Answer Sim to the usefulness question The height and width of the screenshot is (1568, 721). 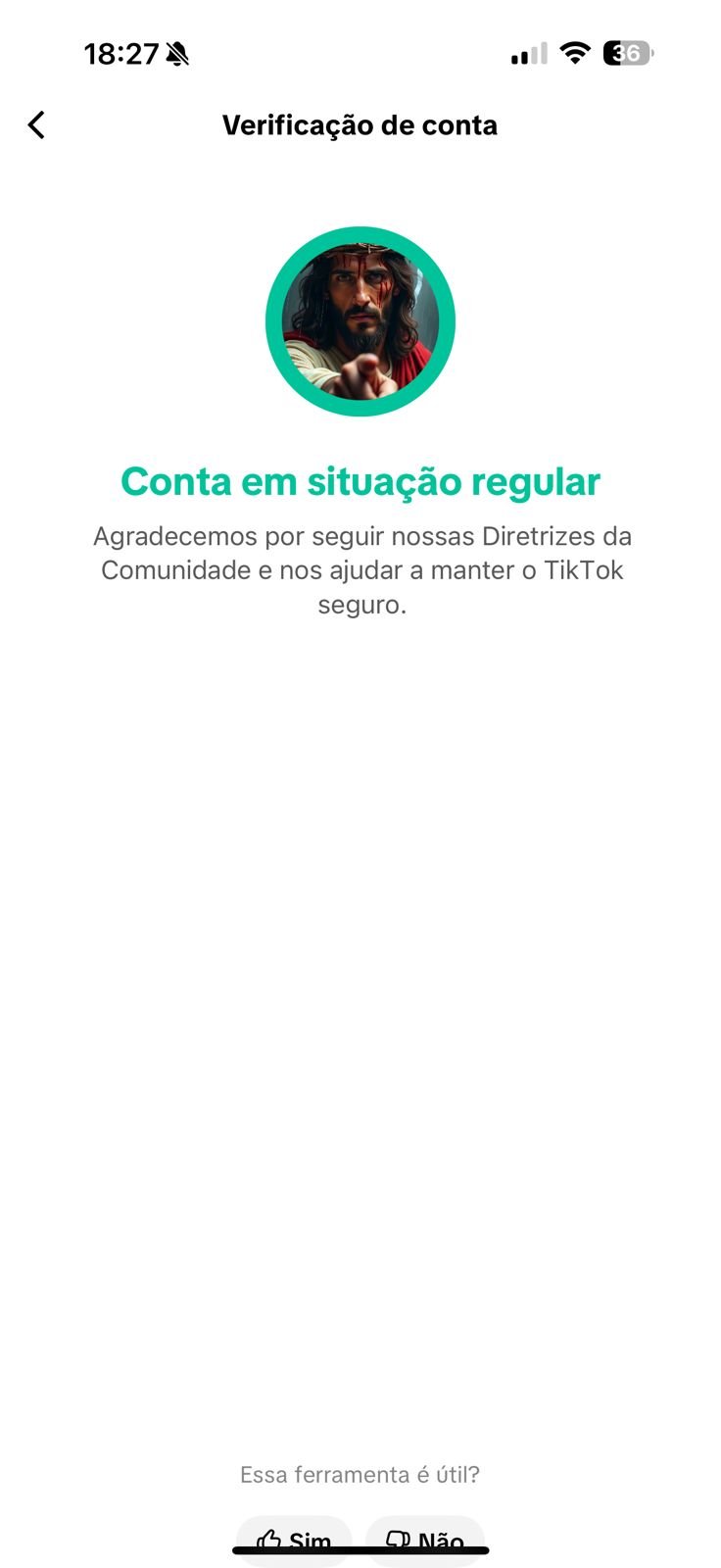tap(294, 1540)
